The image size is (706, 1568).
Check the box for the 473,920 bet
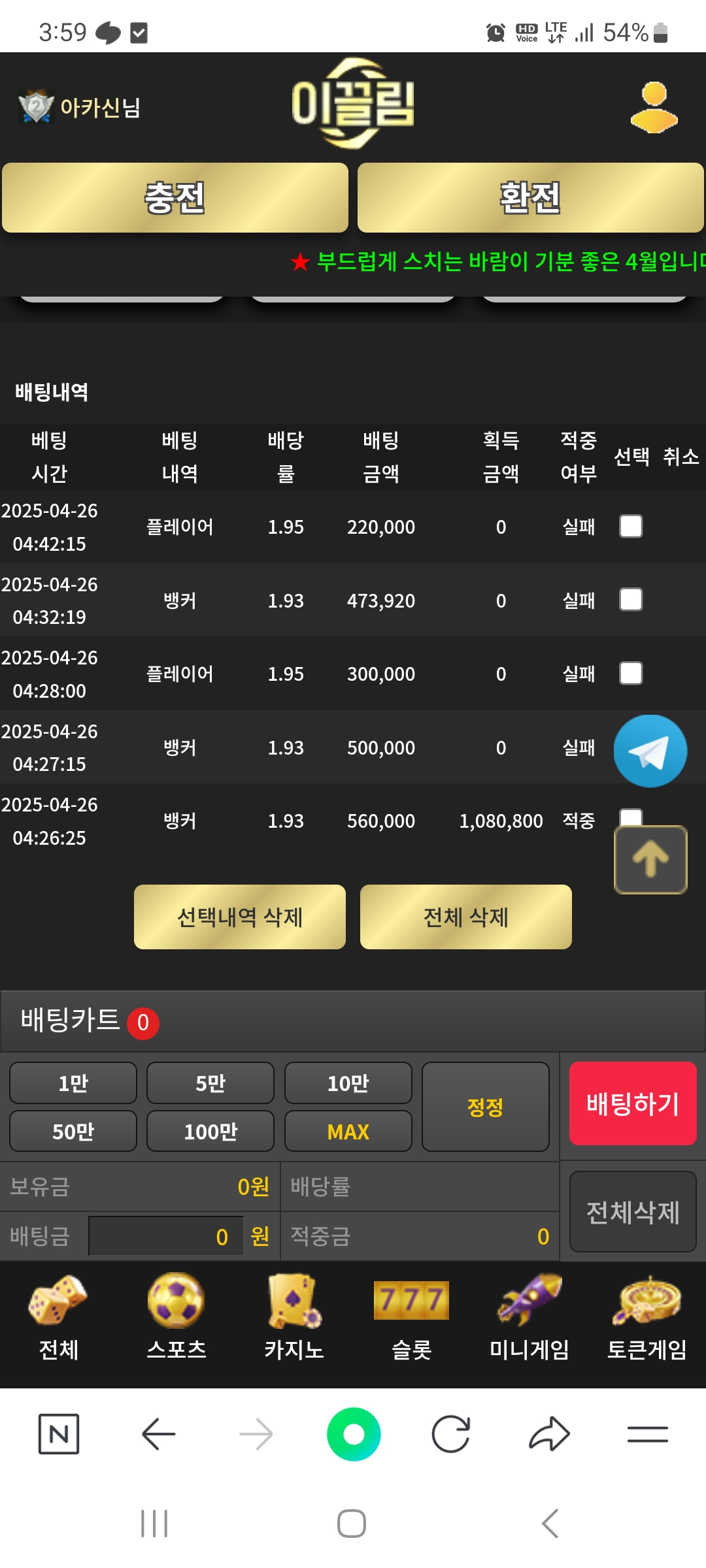click(631, 600)
